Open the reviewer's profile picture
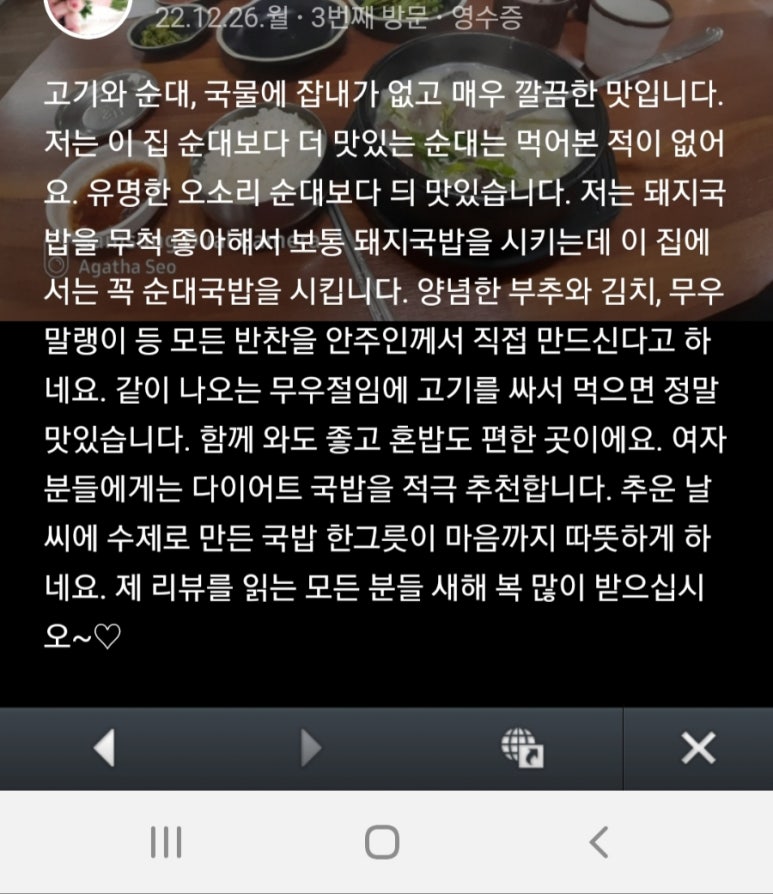Screen dimensions: 773x894 [x=90, y=12]
